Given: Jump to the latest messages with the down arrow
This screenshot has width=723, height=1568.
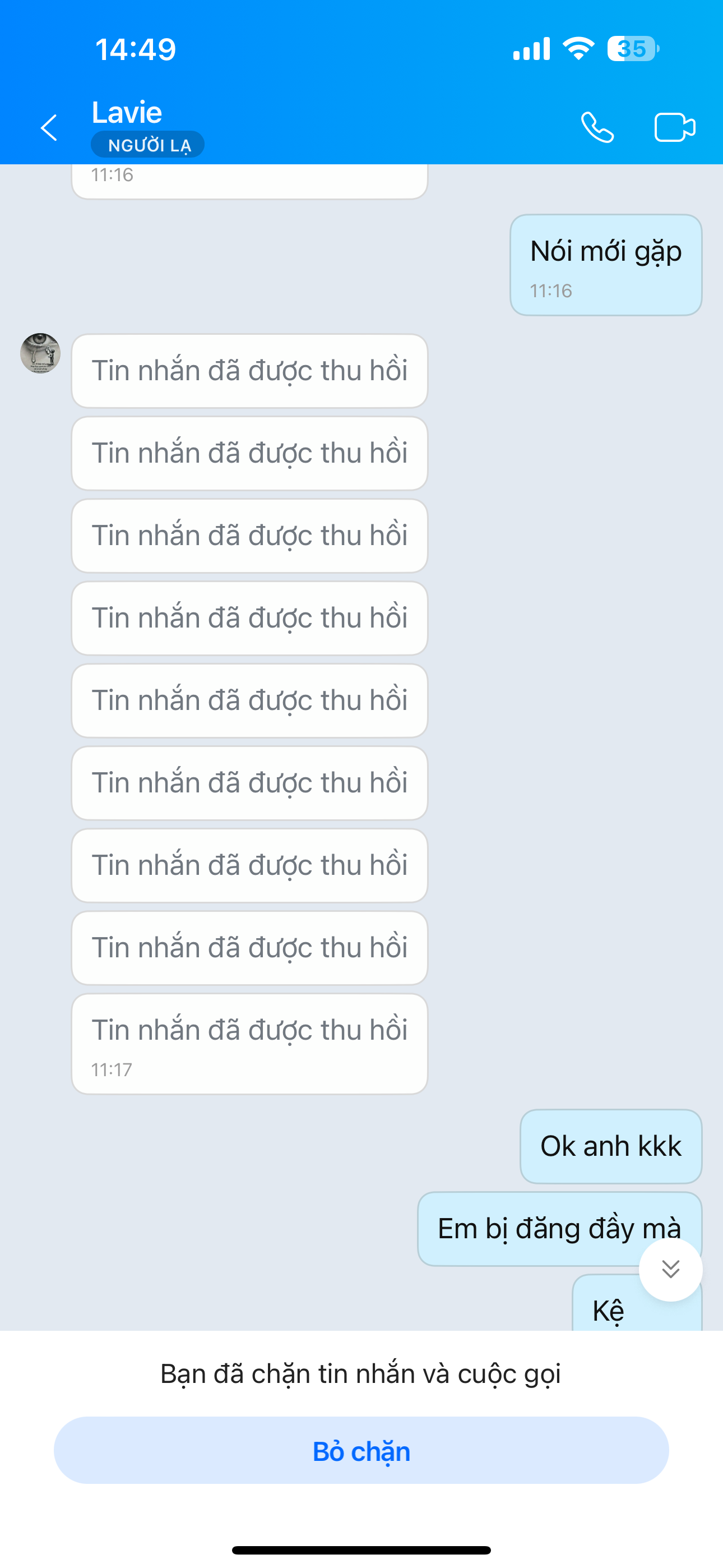Looking at the screenshot, I should (x=671, y=1270).
